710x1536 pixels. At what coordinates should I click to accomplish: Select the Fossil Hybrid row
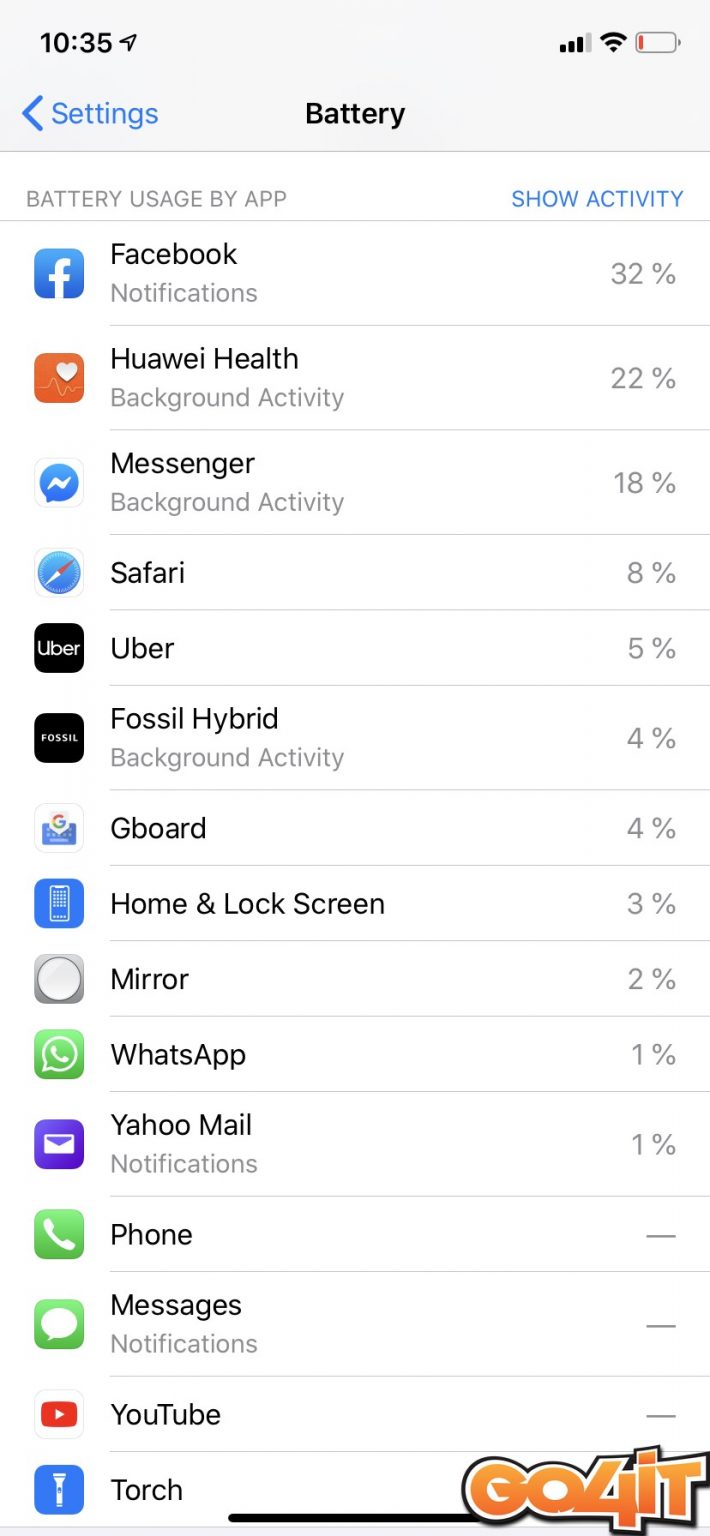click(x=355, y=738)
